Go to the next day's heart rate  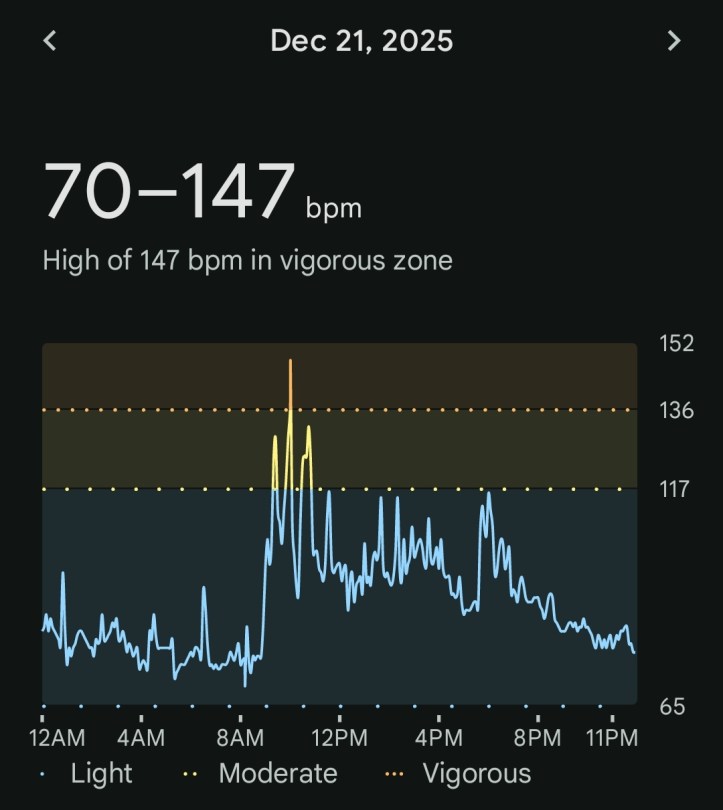[x=673, y=40]
